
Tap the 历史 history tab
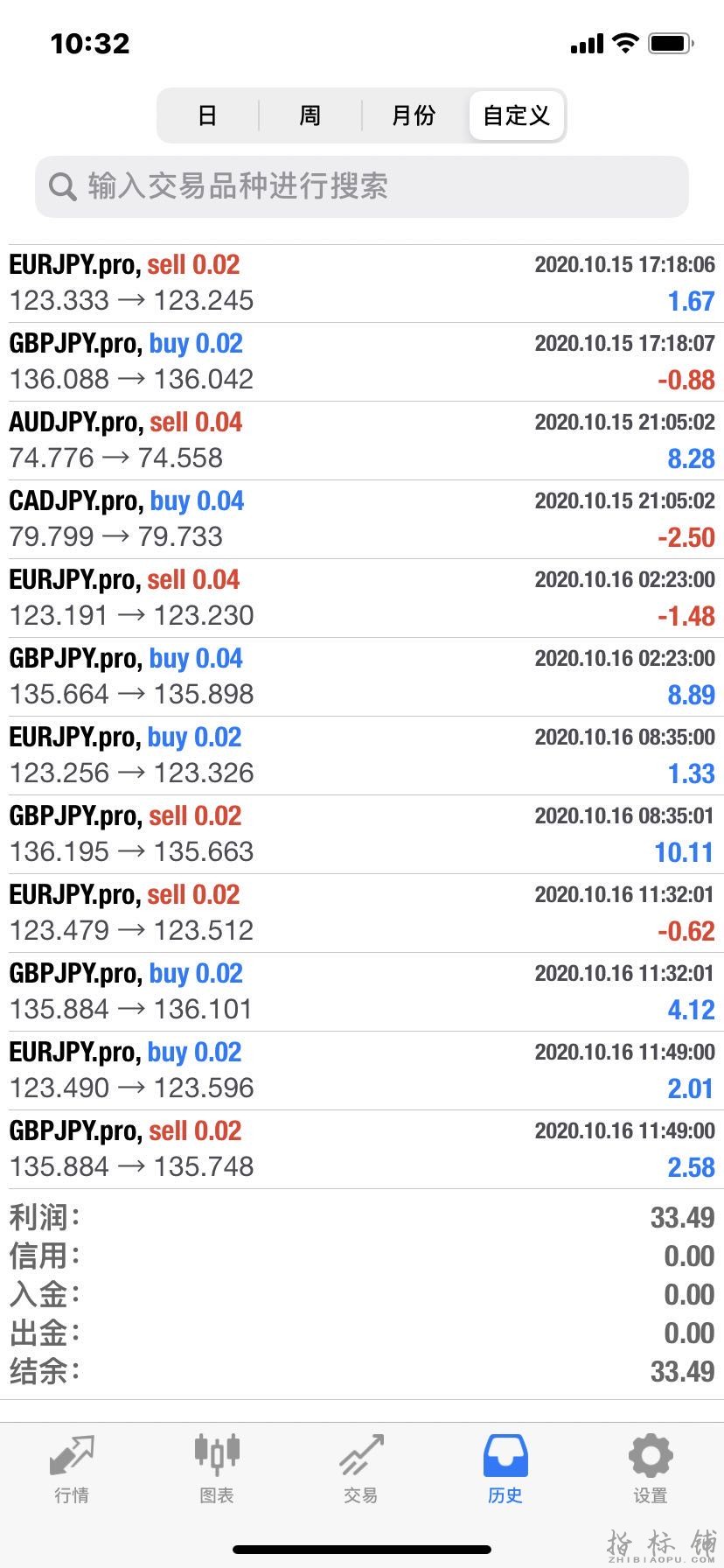point(505,1470)
